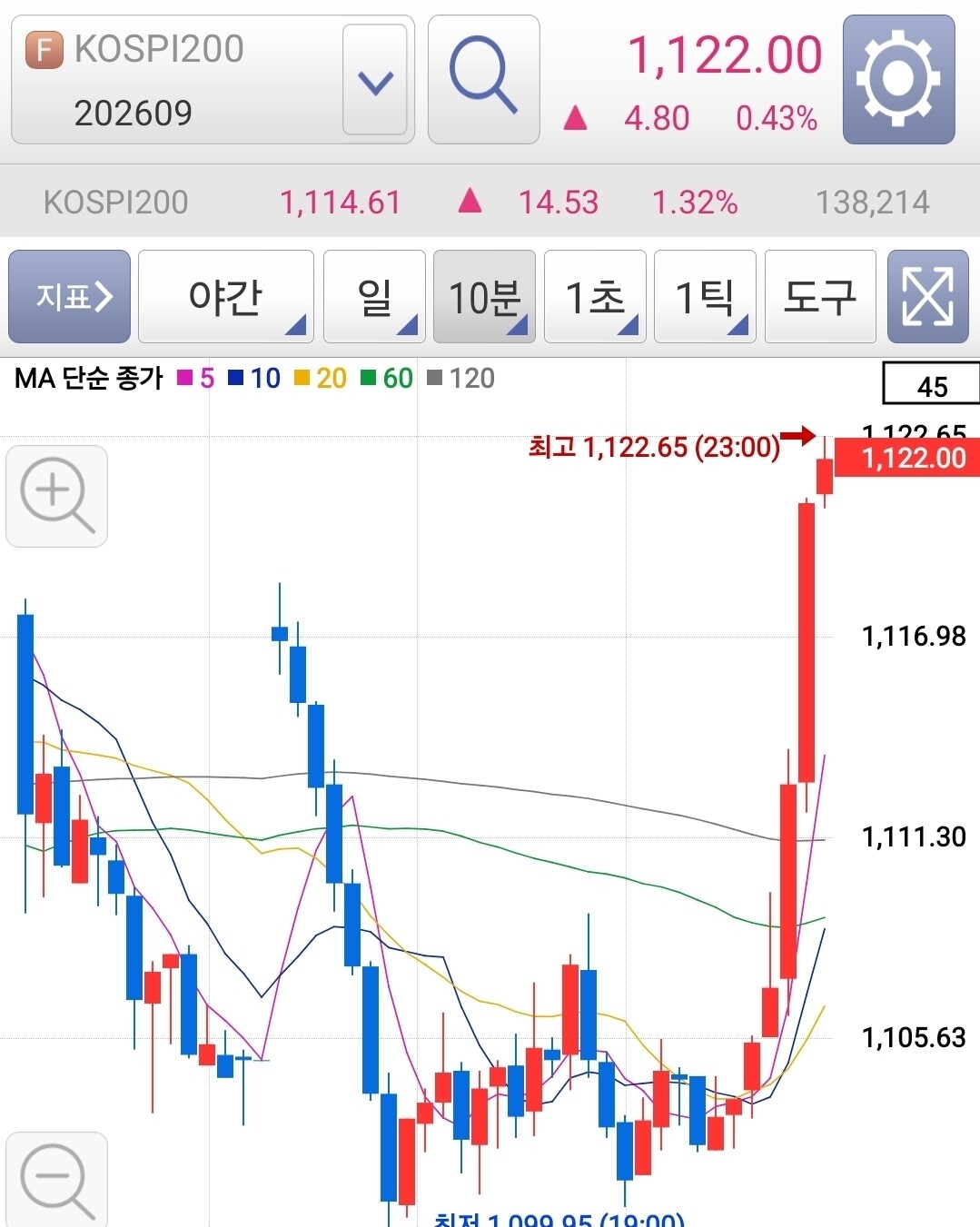980x1227 pixels.
Task: Switch to the 1틱 tick interval
Action: click(x=705, y=297)
